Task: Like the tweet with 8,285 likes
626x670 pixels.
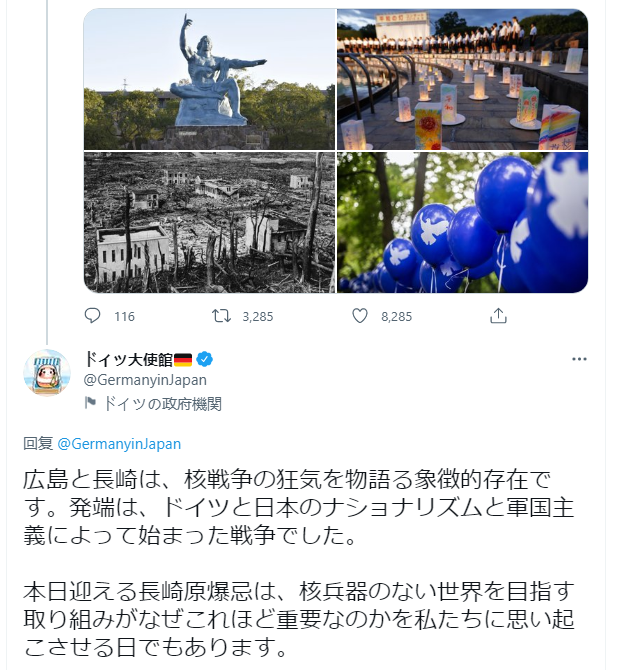Action: (x=361, y=316)
